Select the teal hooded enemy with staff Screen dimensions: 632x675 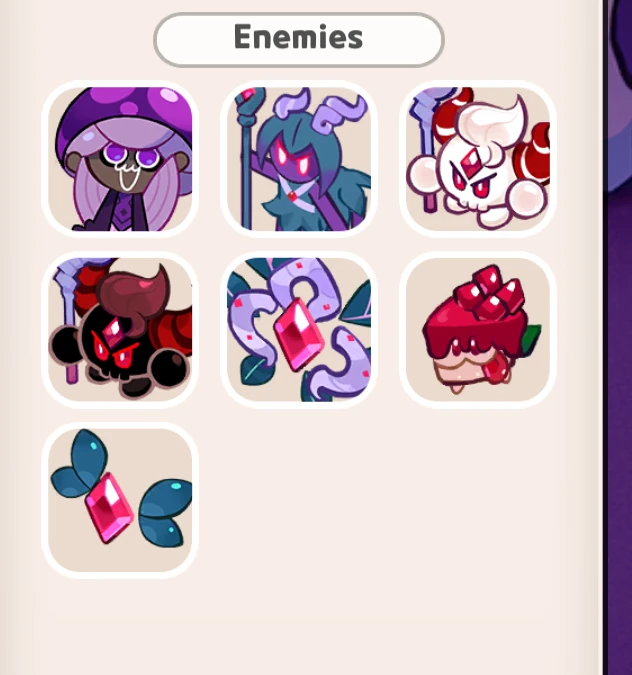click(x=298, y=160)
